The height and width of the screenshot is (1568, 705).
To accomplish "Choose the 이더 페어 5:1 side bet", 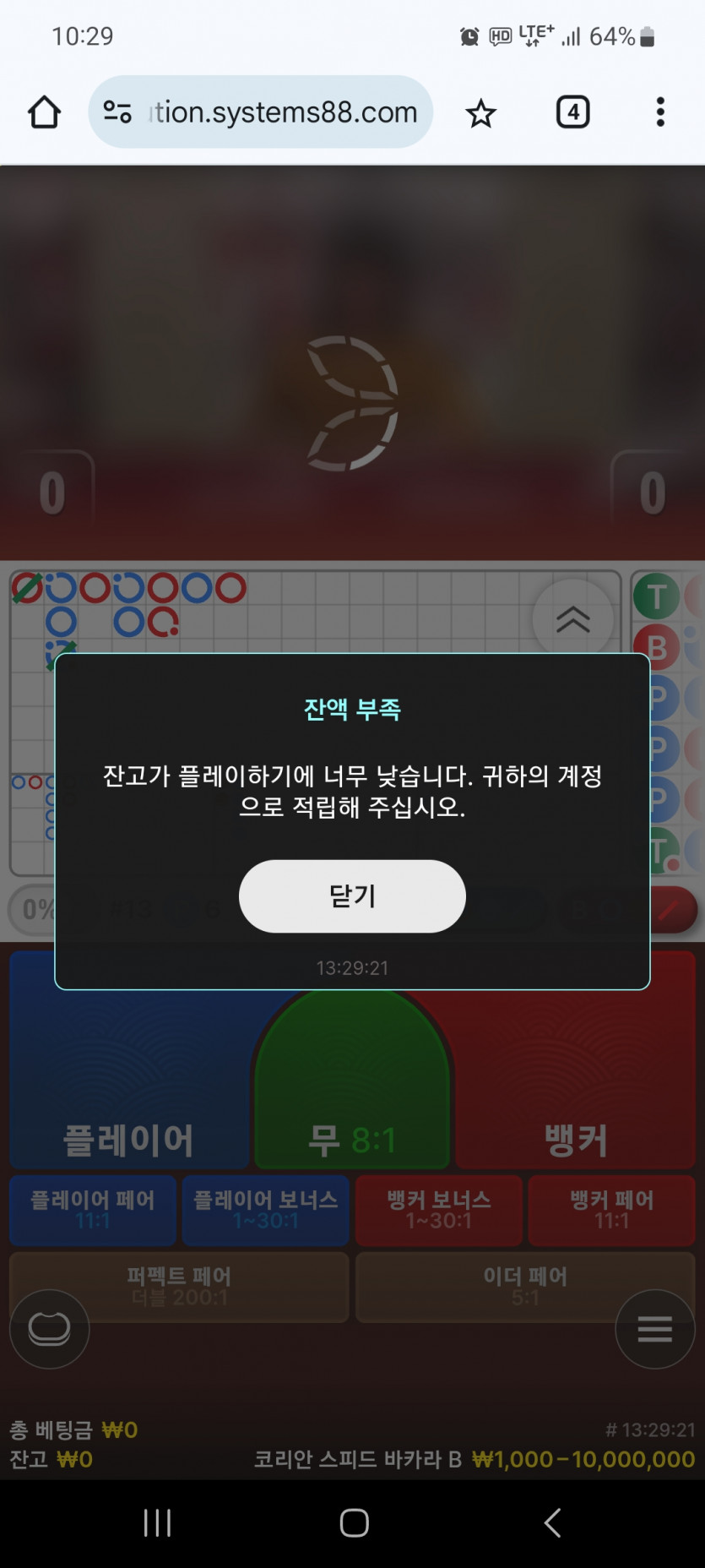I will point(525,1287).
